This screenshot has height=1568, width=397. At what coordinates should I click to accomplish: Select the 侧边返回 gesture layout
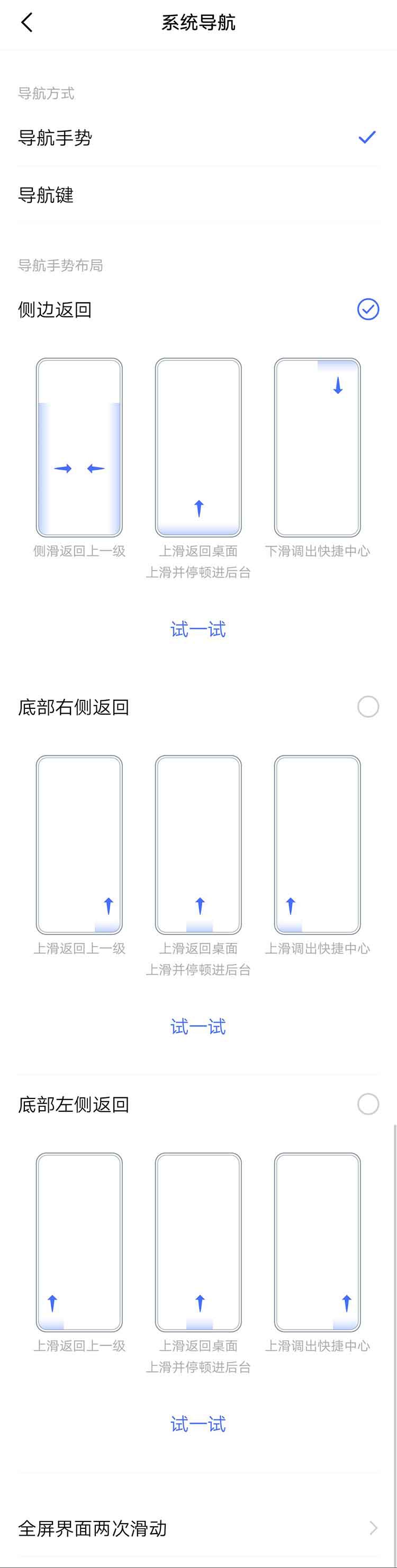coord(368,309)
